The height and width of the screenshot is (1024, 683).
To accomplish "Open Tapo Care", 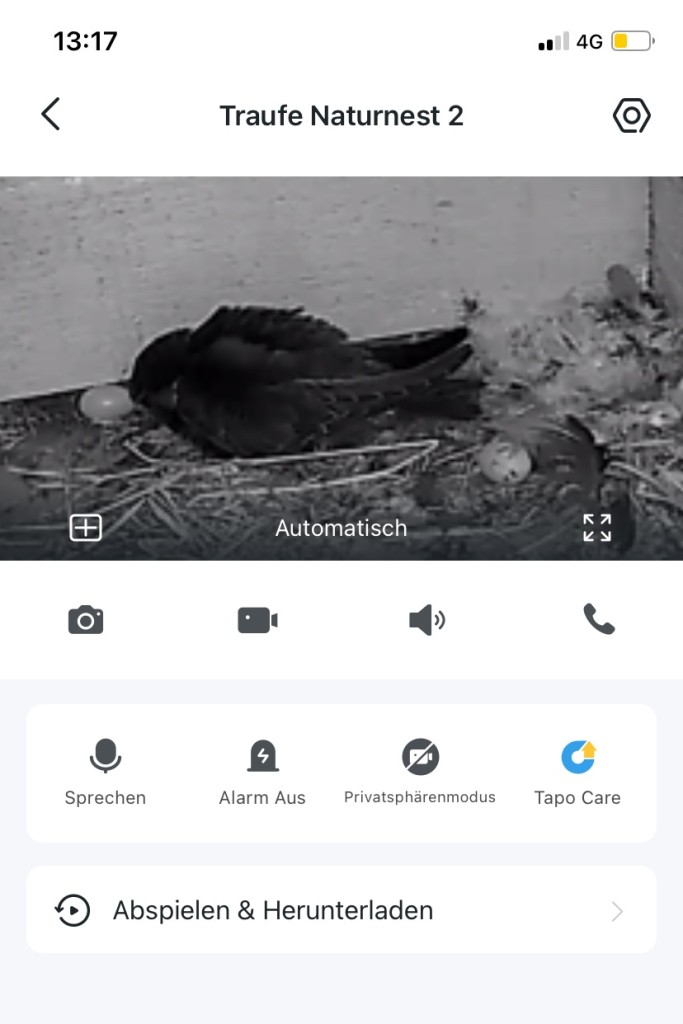I will (x=577, y=772).
